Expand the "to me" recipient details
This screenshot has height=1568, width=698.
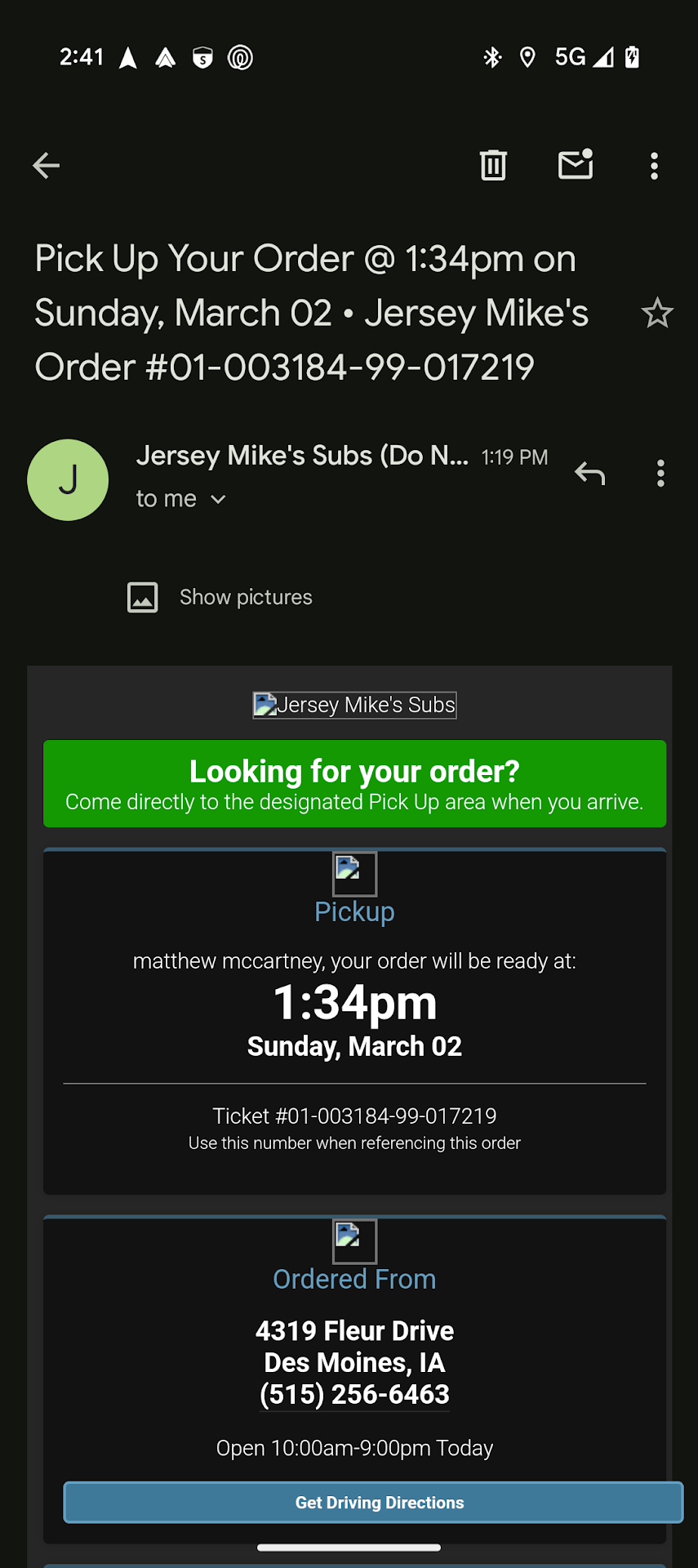[181, 499]
